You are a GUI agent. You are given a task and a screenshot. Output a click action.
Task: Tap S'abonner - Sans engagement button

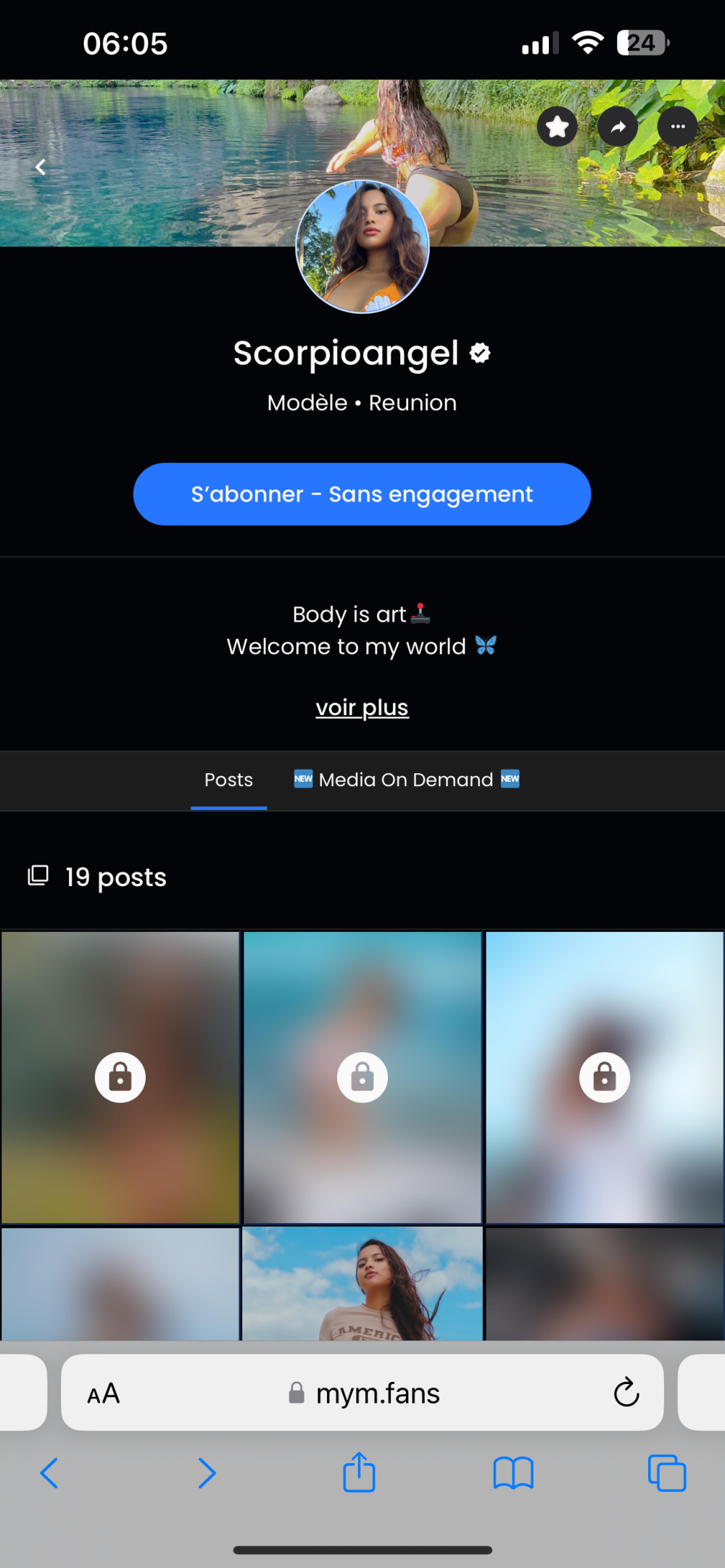coord(362,494)
